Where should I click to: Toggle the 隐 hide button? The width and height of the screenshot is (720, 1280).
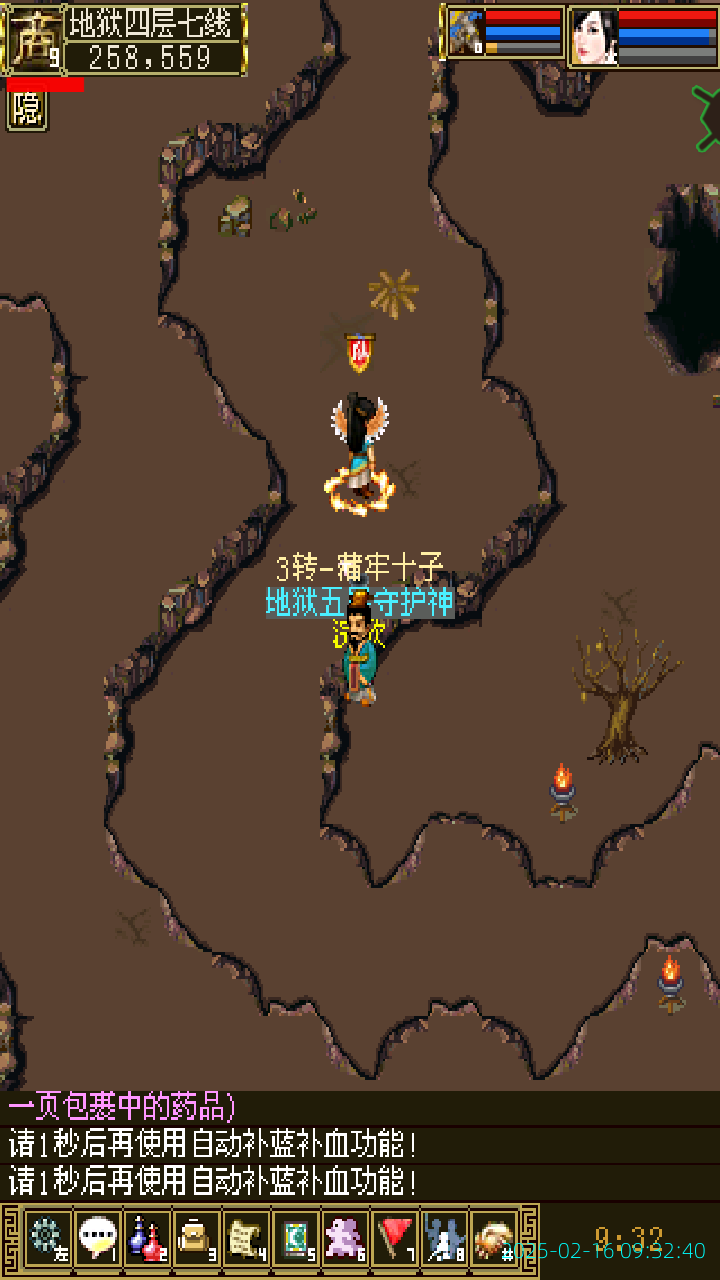point(27,110)
